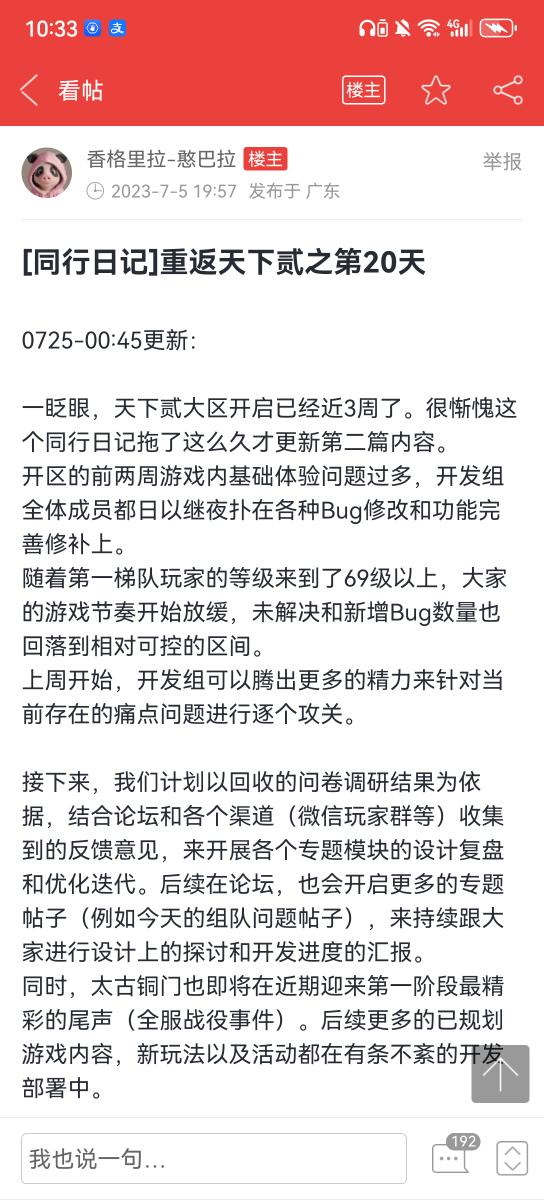Favorite this post with the star icon
The width and height of the screenshot is (544, 1200).
click(x=436, y=90)
